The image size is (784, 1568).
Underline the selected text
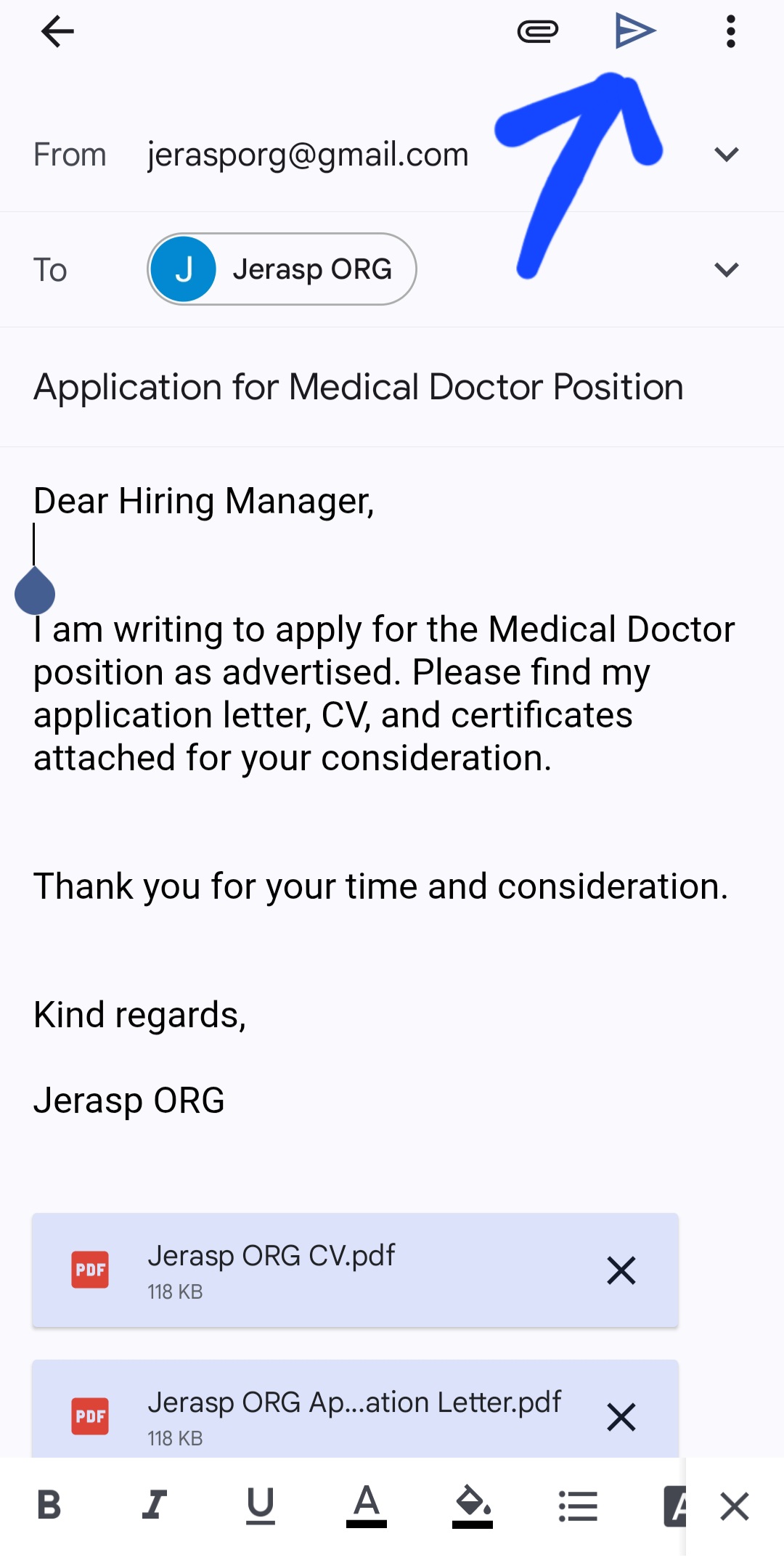[260, 1506]
